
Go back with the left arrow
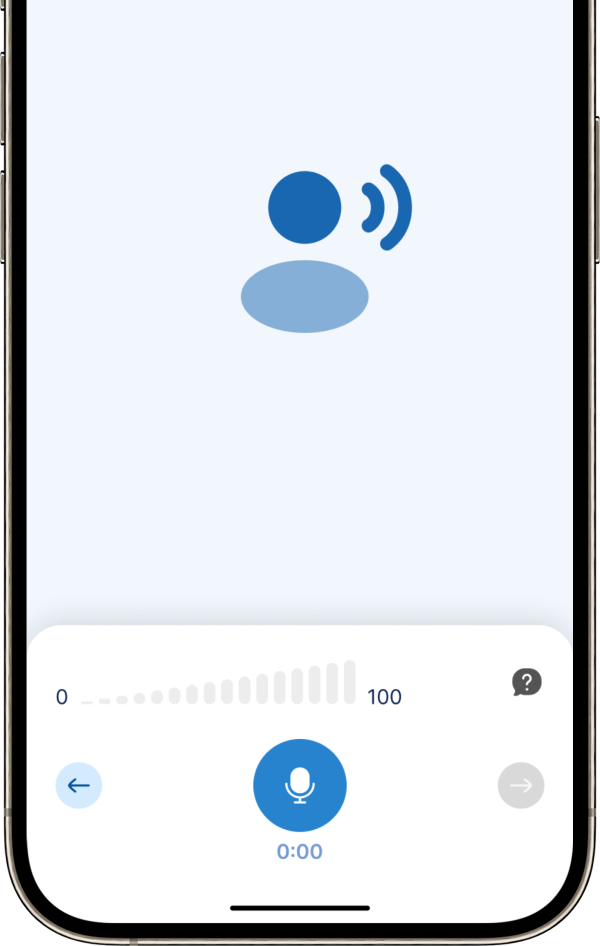point(79,785)
